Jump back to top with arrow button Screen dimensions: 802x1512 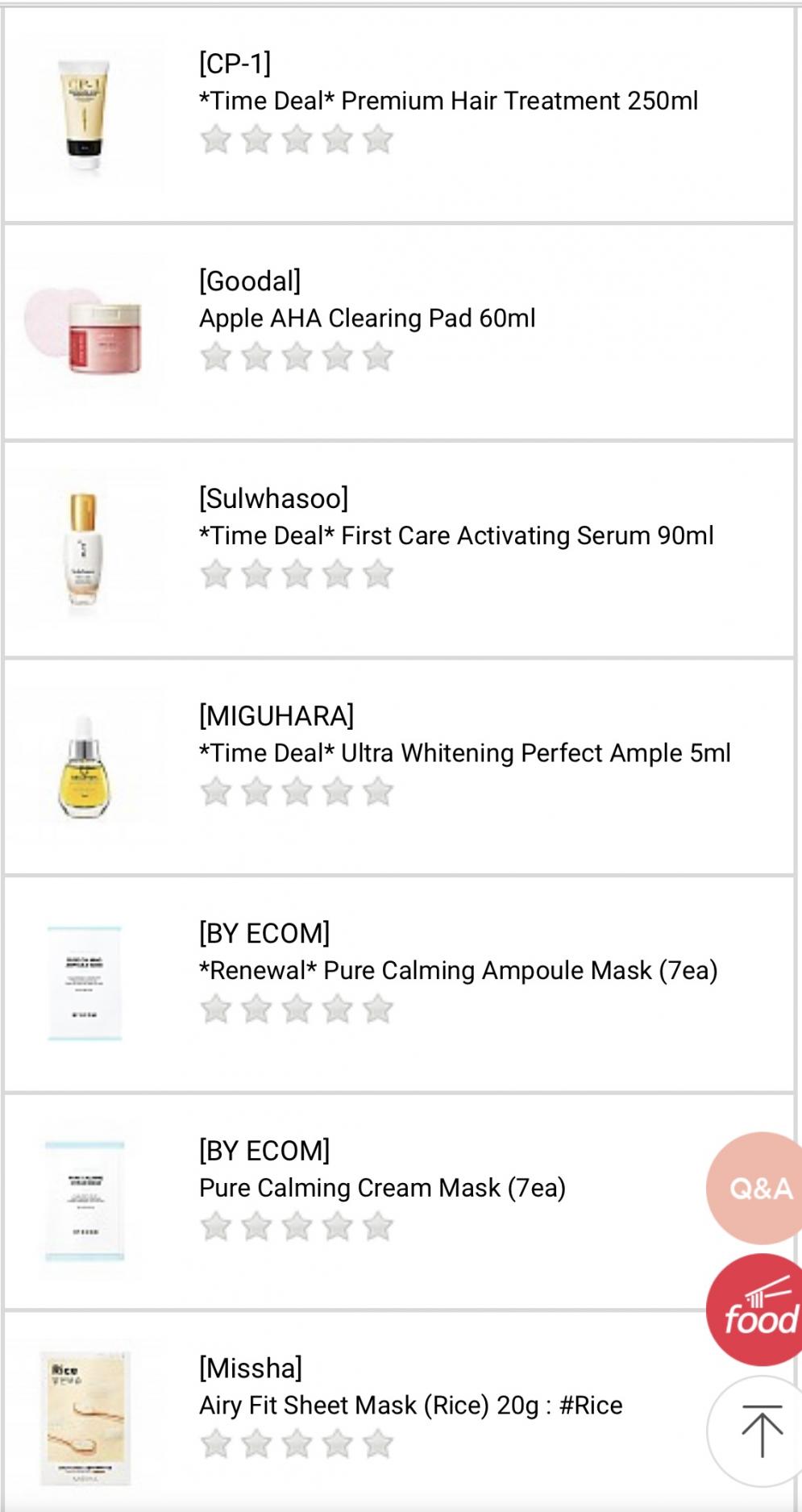click(758, 1431)
